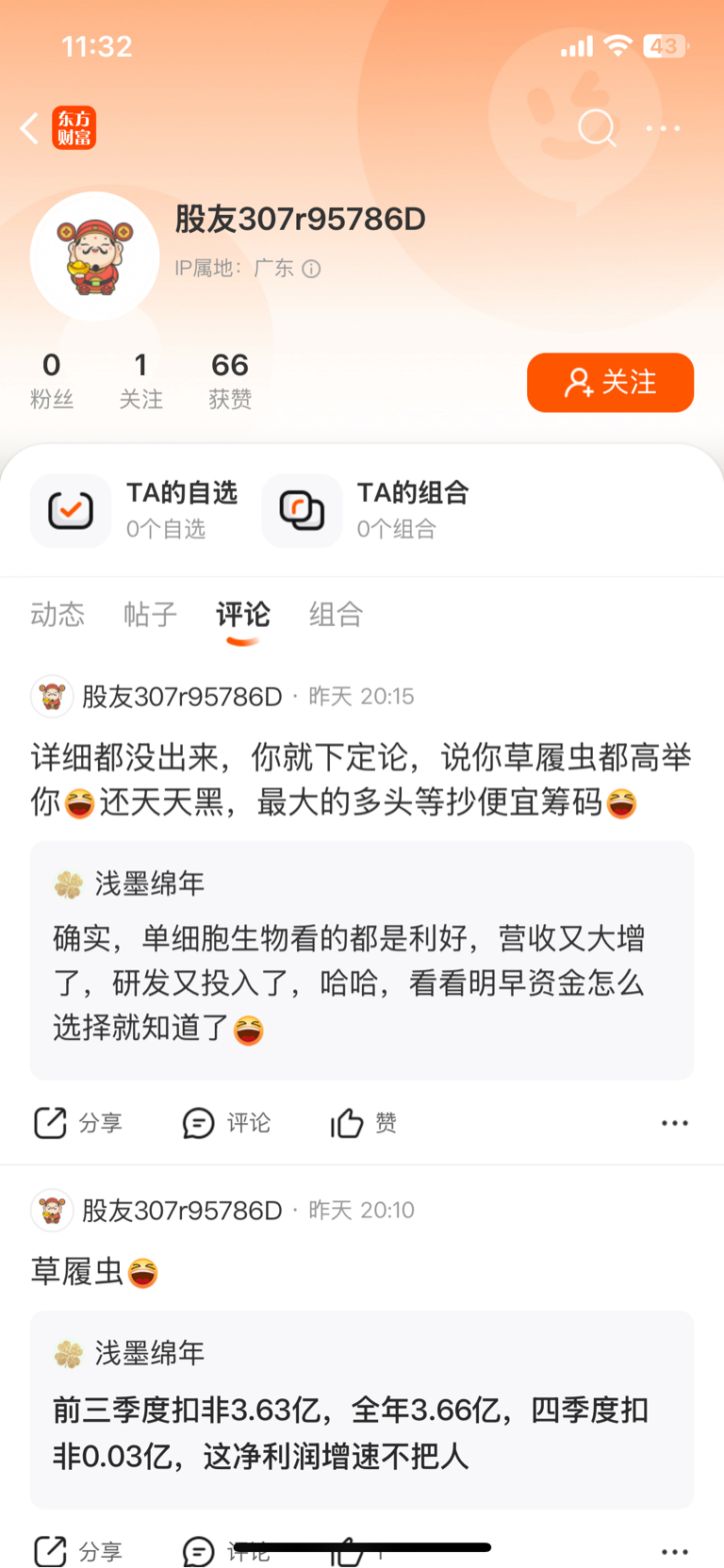724x1568 pixels.
Task: Toggle like on the 草履虫 post
Action: point(355,1550)
